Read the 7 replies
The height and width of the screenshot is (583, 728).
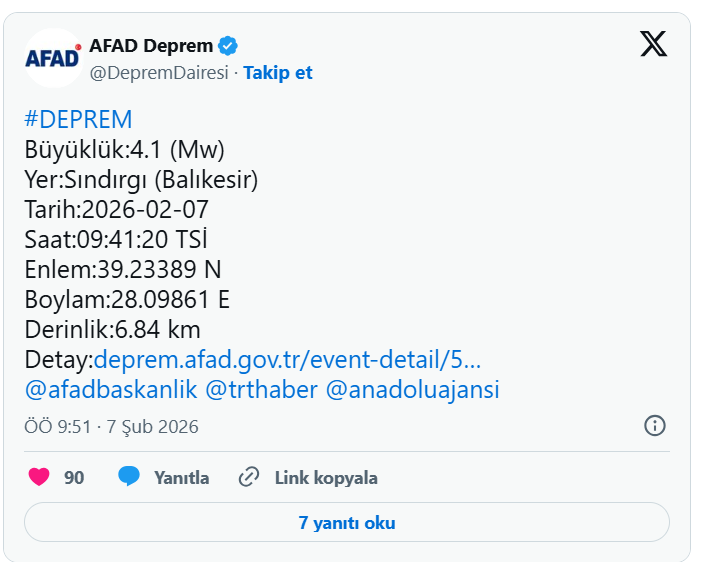click(x=346, y=523)
